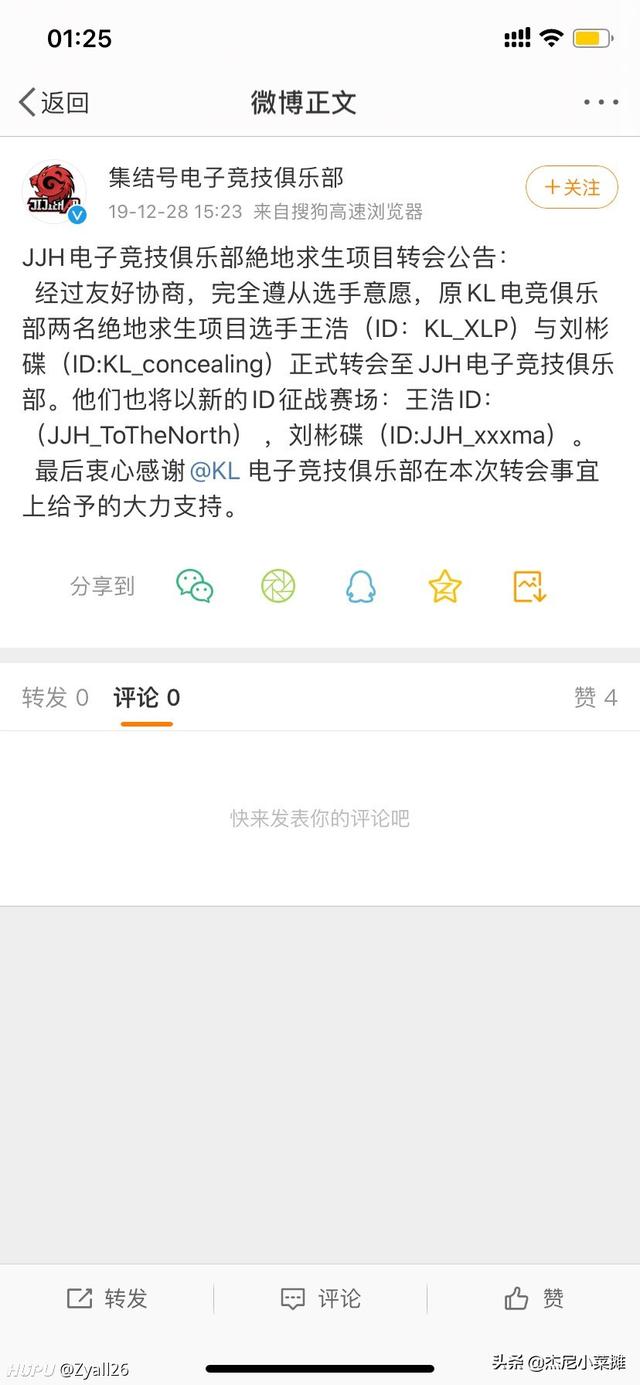The width and height of the screenshot is (640, 1385).
Task: Share the post to WeChat
Action: (x=195, y=586)
